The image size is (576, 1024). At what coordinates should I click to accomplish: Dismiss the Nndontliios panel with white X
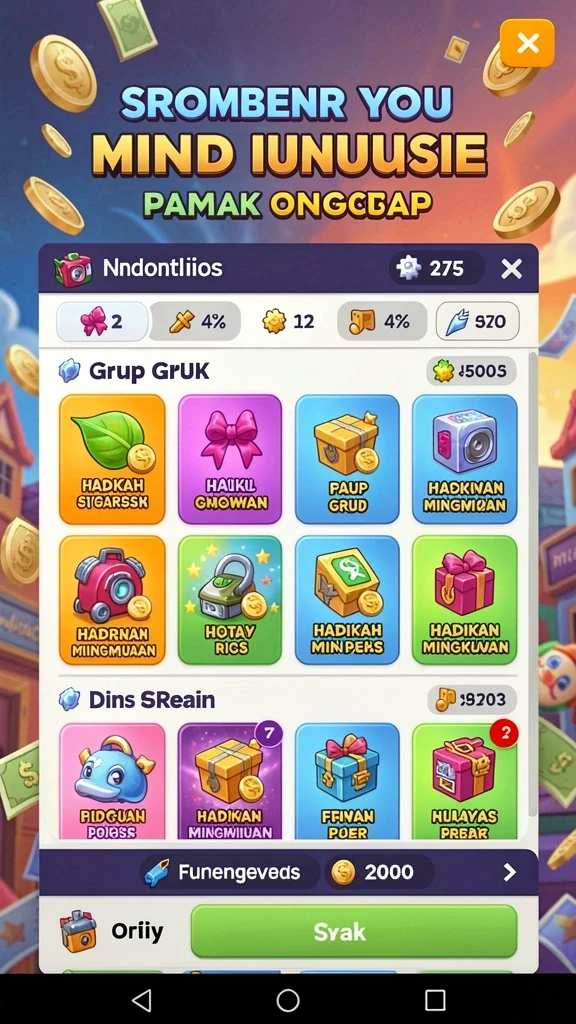(511, 268)
